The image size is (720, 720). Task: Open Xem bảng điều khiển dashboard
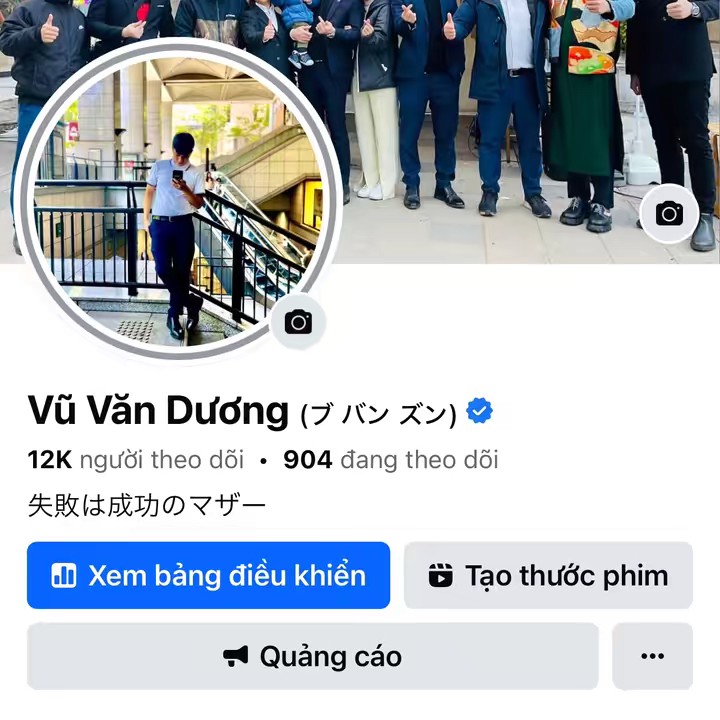(x=208, y=576)
